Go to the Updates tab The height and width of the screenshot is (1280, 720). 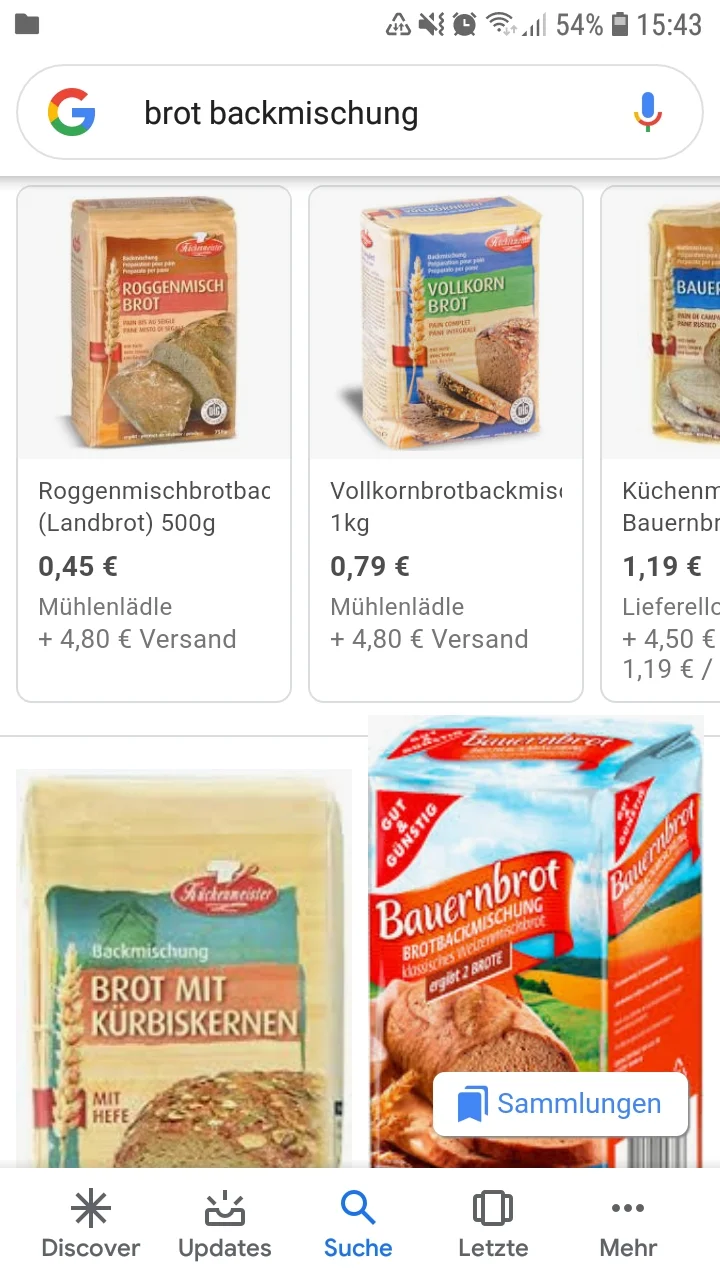[x=224, y=1225]
